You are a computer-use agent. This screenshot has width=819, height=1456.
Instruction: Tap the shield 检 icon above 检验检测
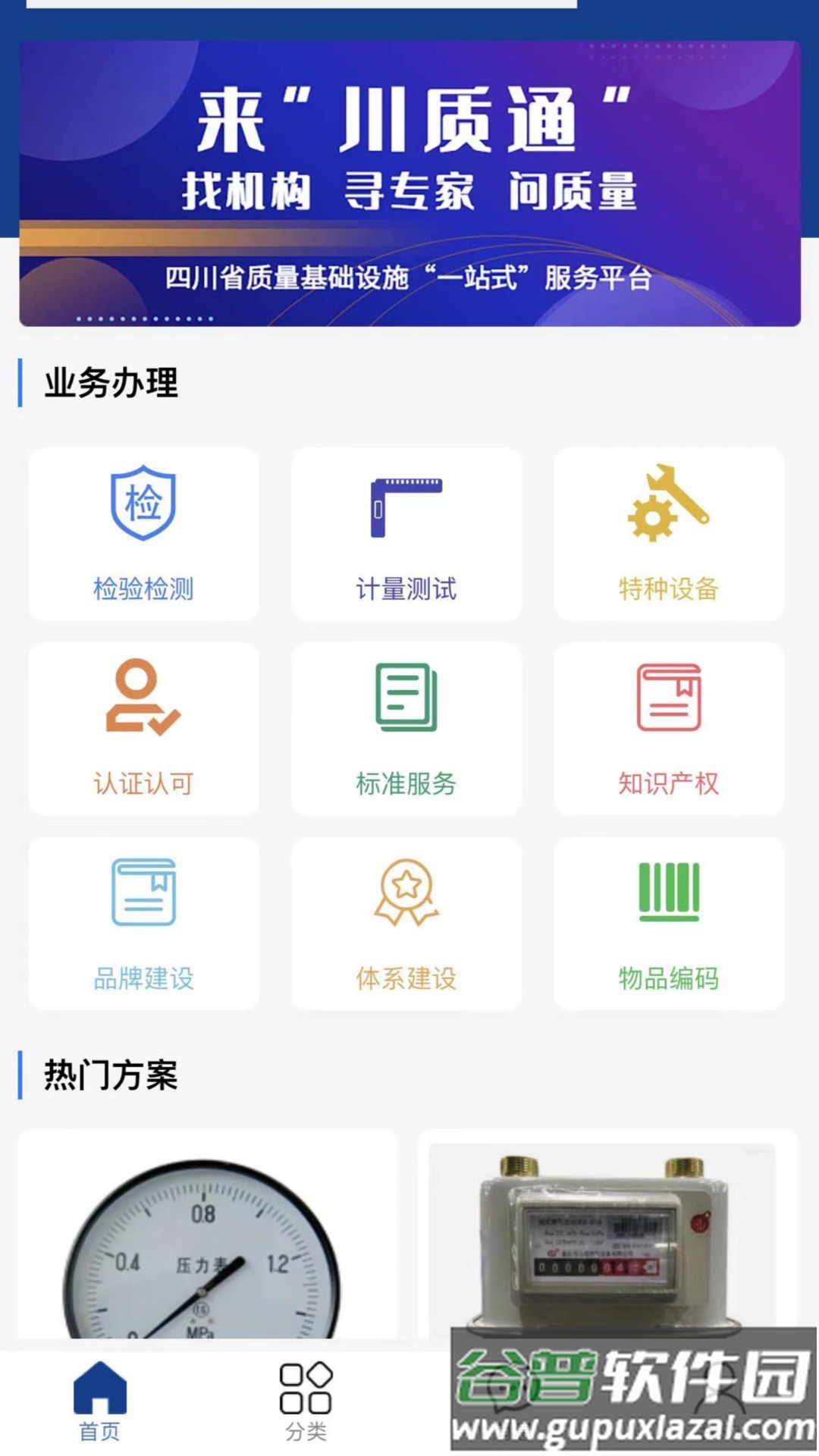144,503
